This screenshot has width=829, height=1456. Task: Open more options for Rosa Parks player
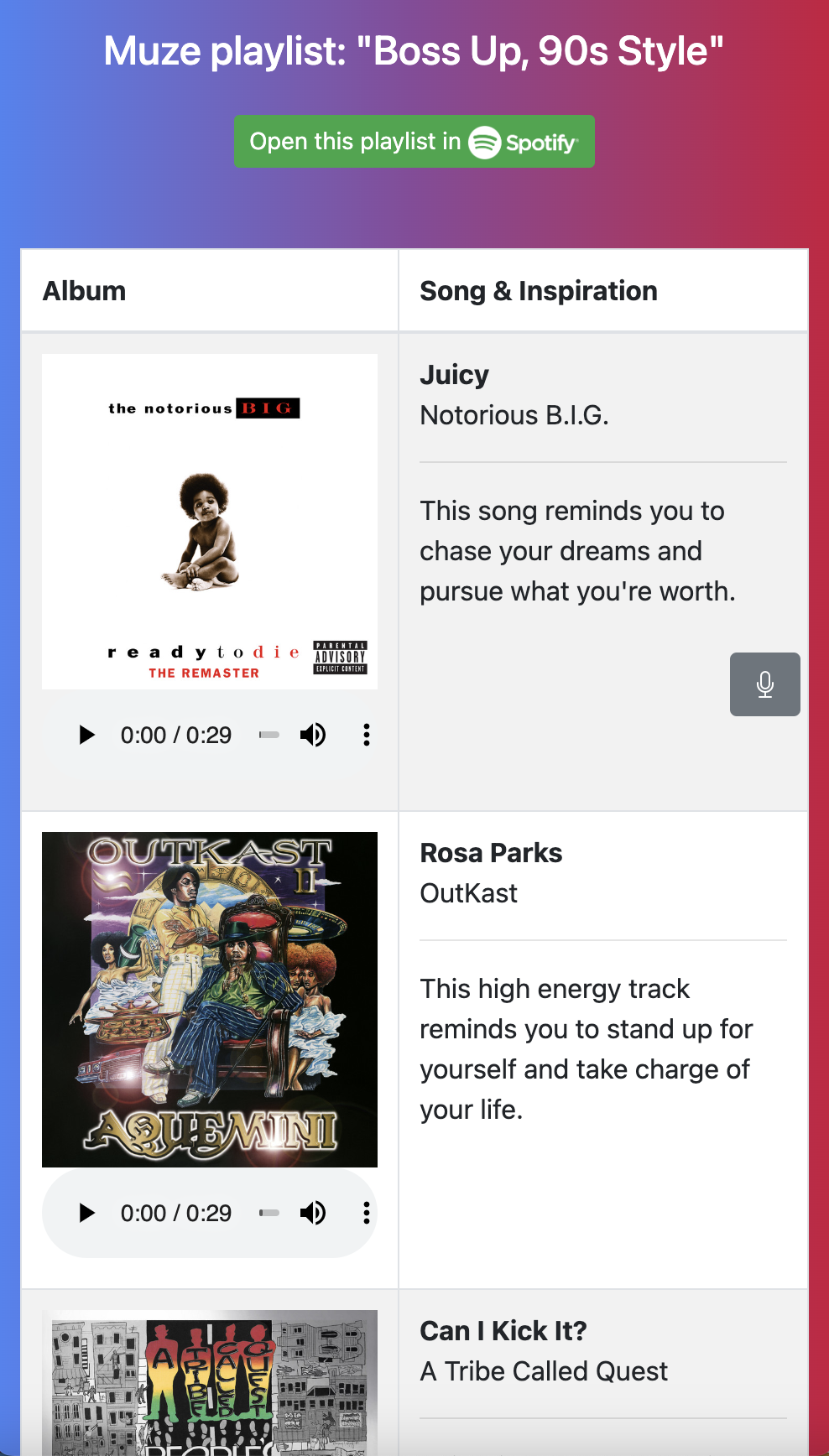coord(366,1214)
